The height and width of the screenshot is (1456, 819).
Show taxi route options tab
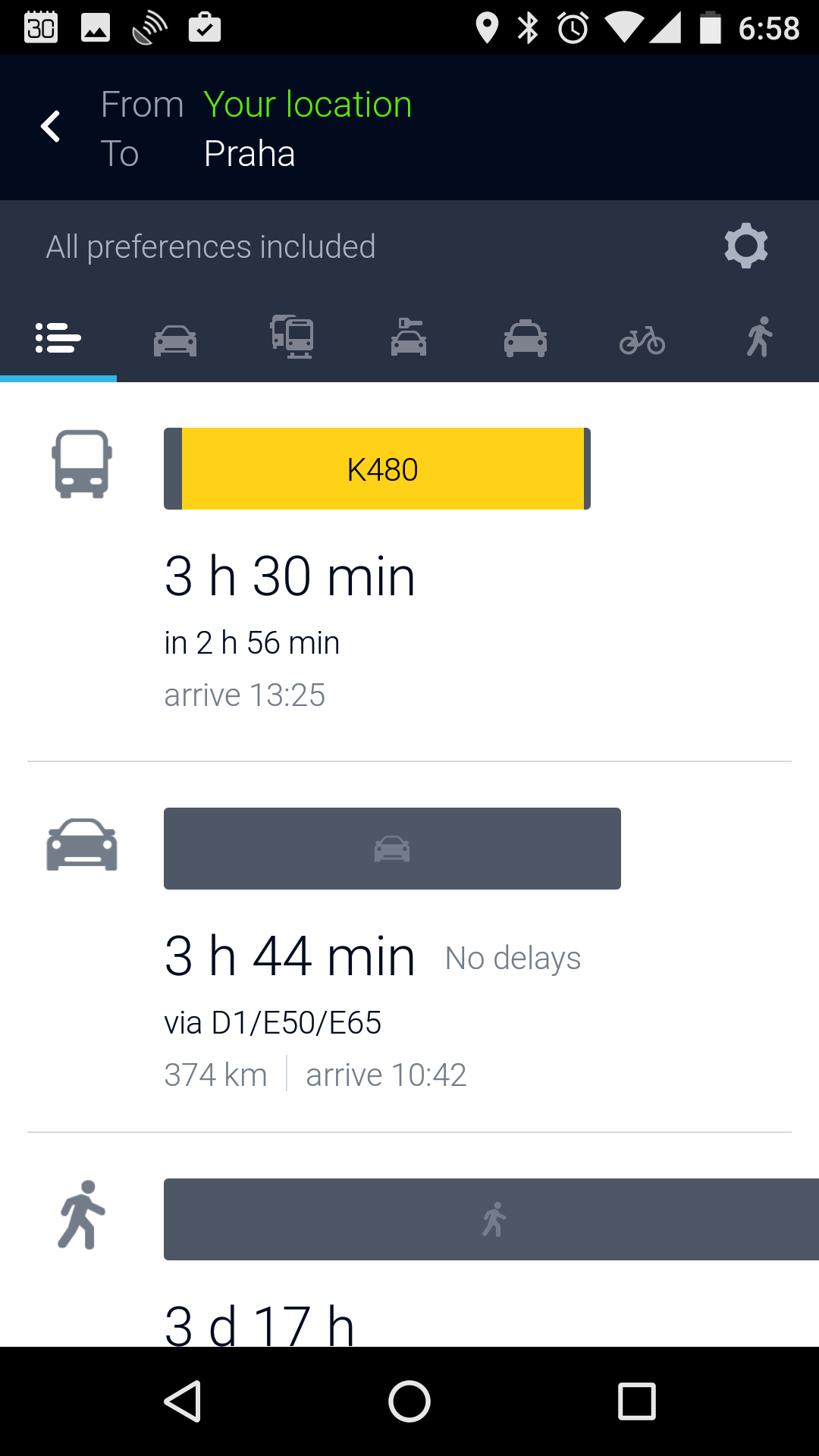[x=526, y=338]
